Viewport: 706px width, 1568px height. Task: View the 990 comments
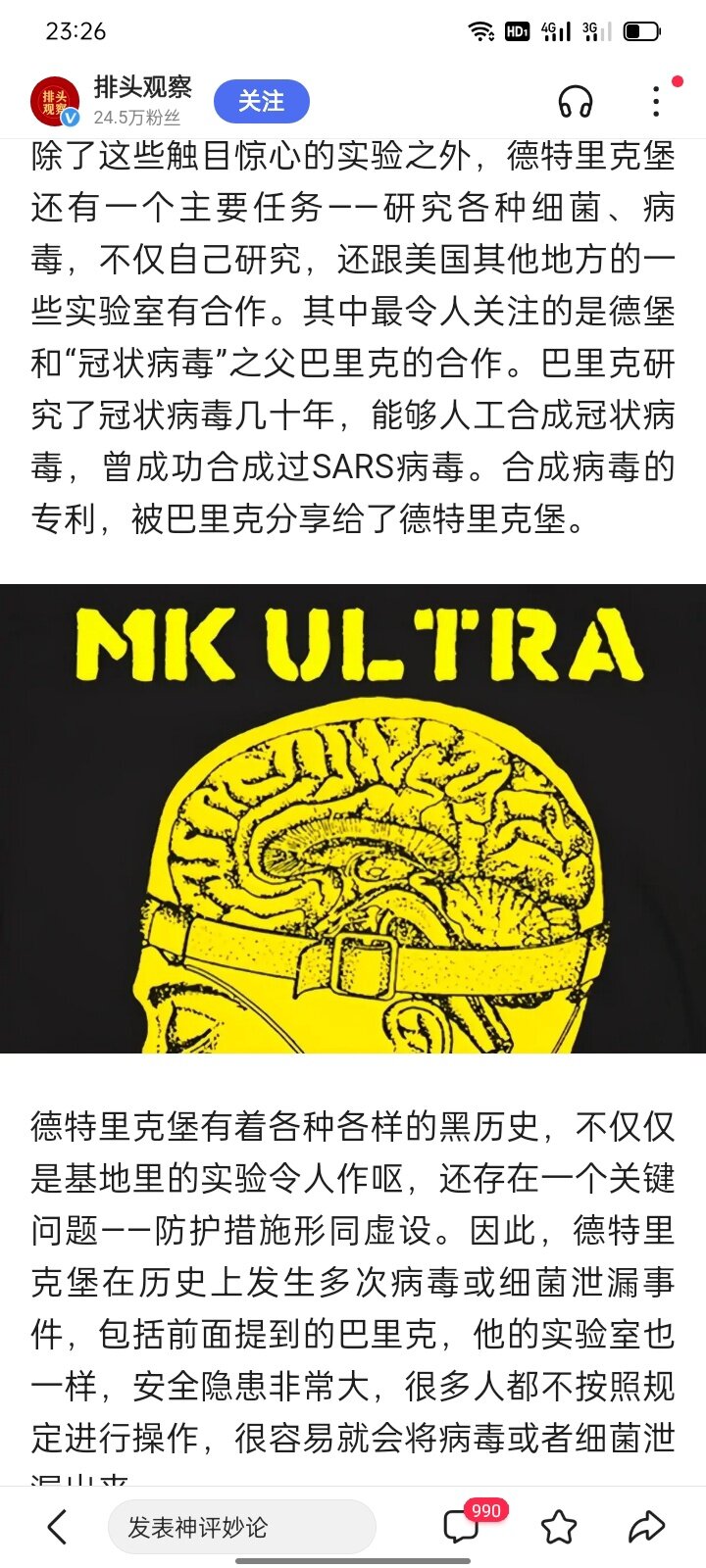tap(463, 1525)
